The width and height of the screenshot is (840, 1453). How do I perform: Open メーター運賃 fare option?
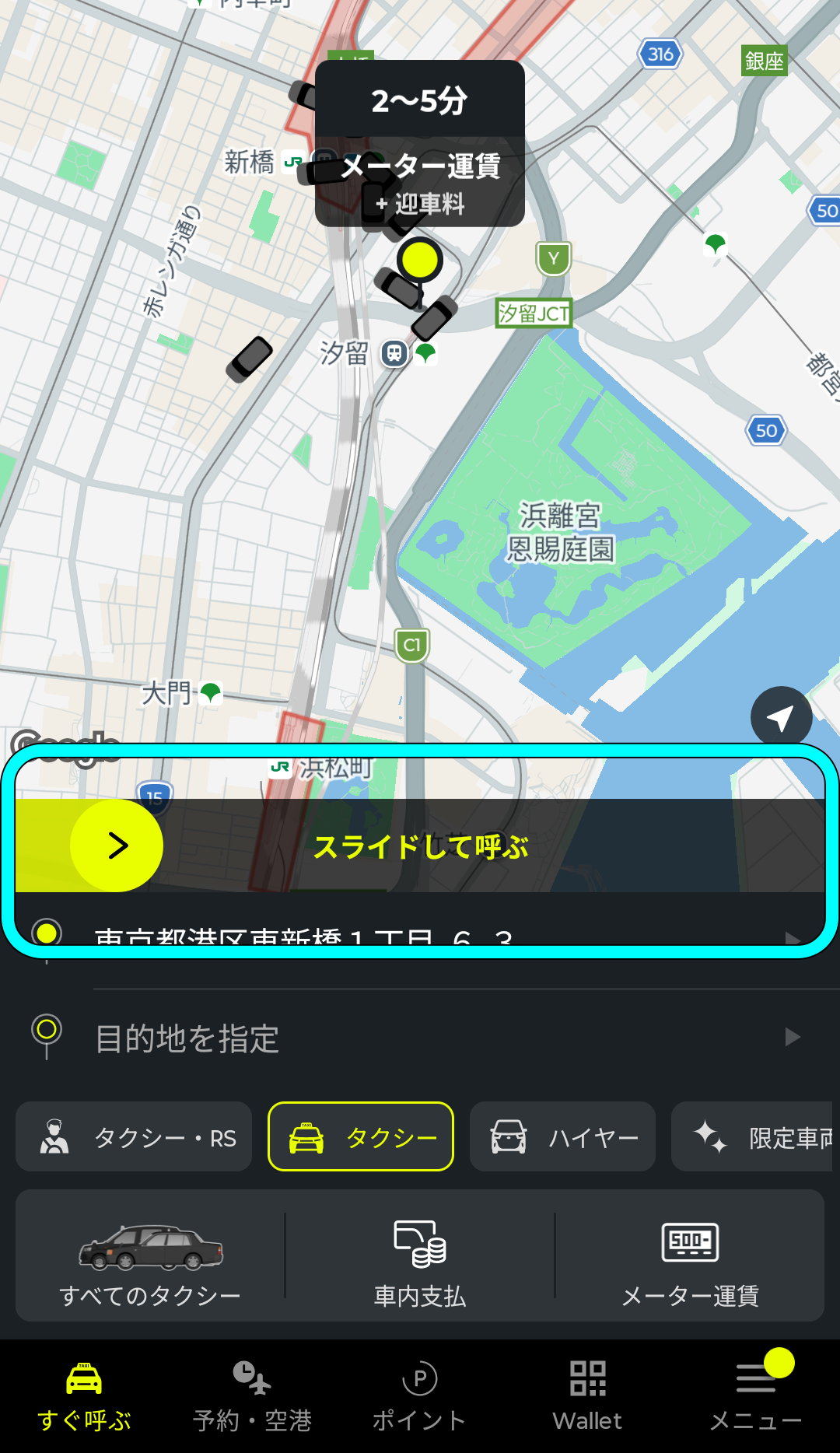(x=690, y=1256)
